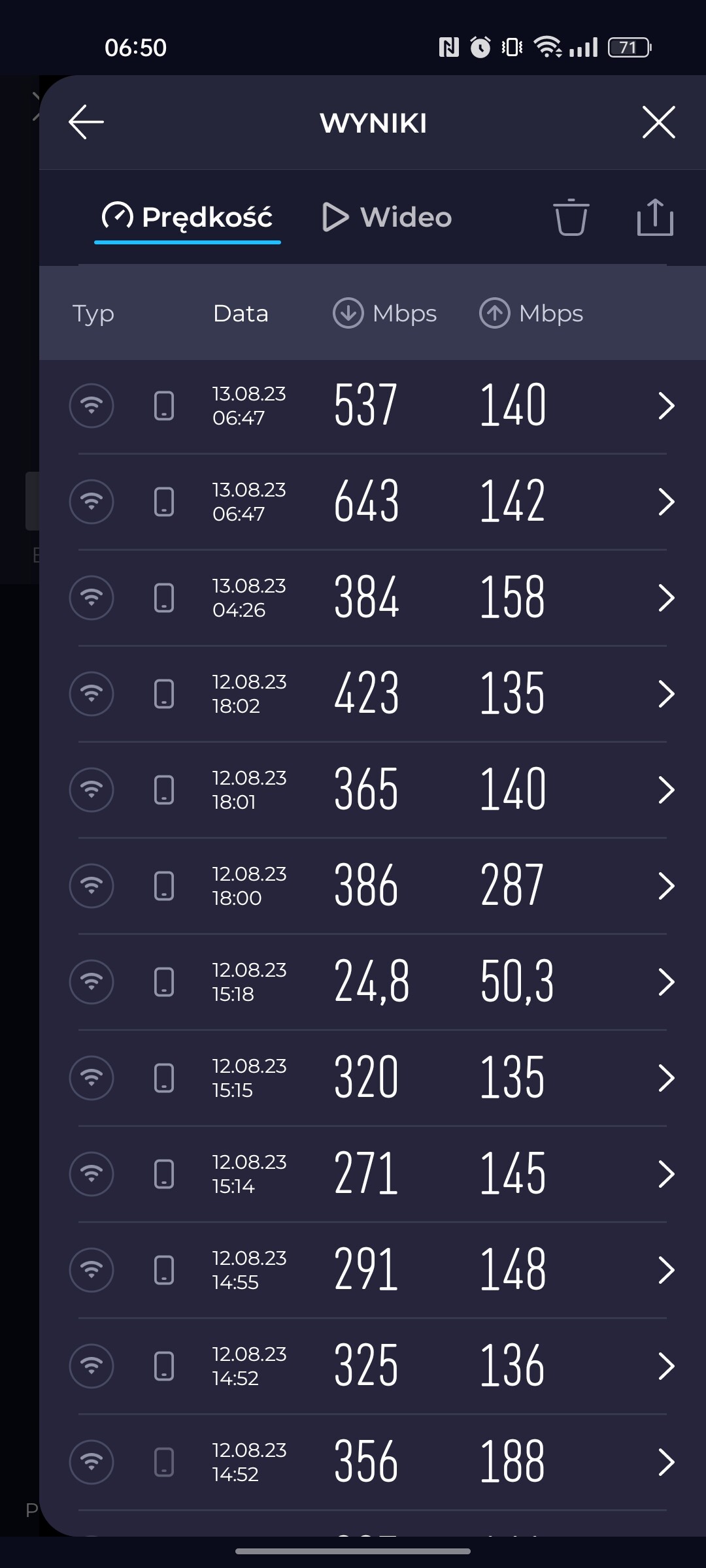
Task: Close the Wyniki results screen
Action: pos(658,122)
